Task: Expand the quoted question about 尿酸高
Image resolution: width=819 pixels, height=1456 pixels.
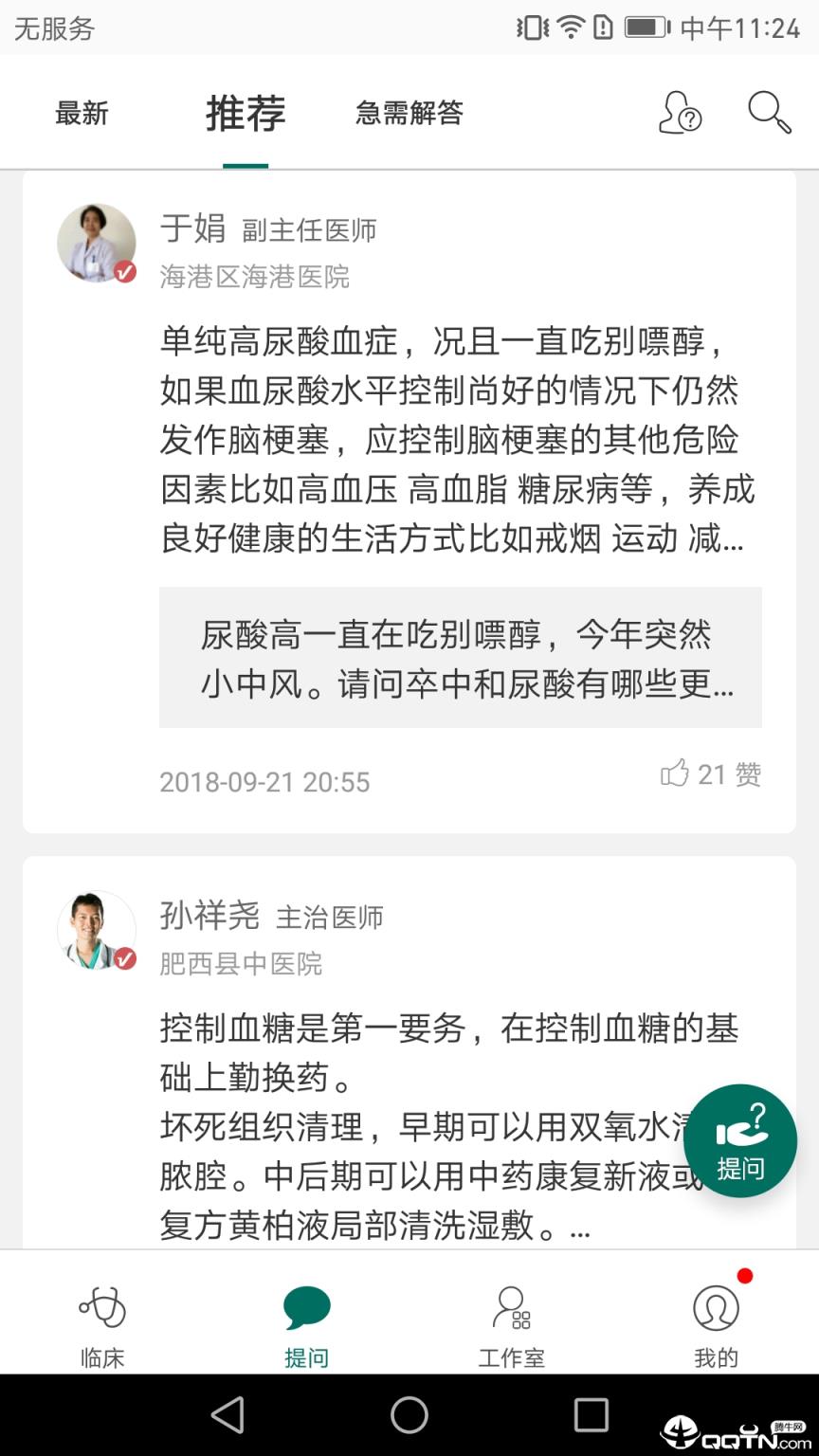Action: coord(460,659)
